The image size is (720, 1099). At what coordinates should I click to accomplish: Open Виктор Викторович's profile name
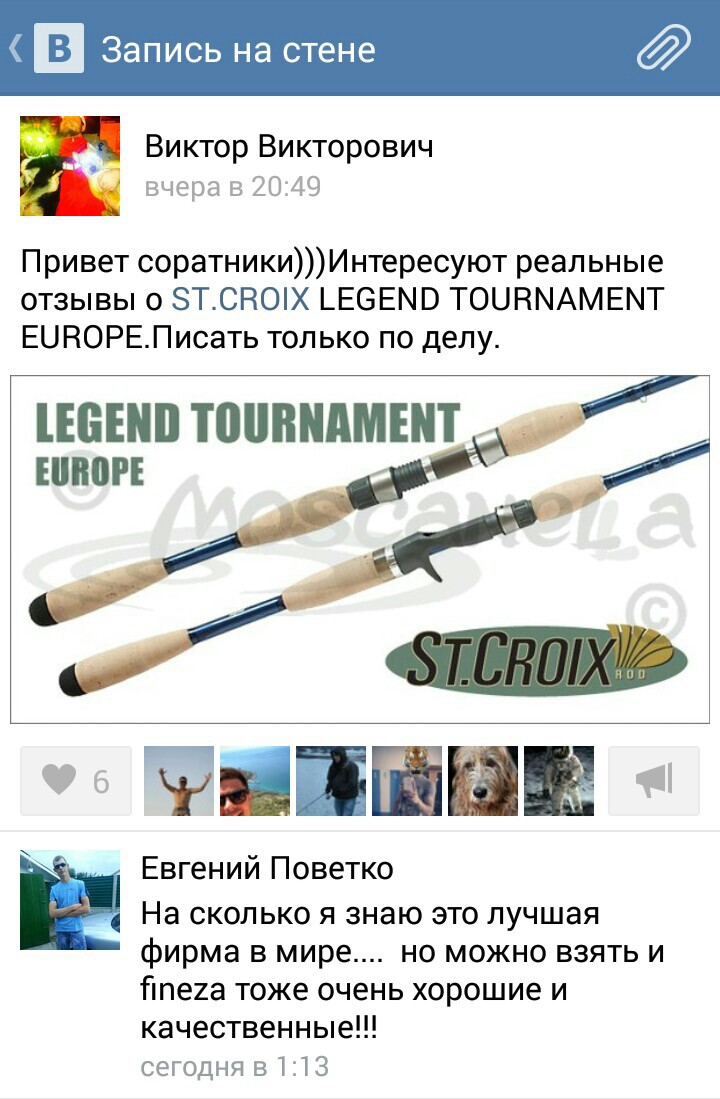point(289,147)
